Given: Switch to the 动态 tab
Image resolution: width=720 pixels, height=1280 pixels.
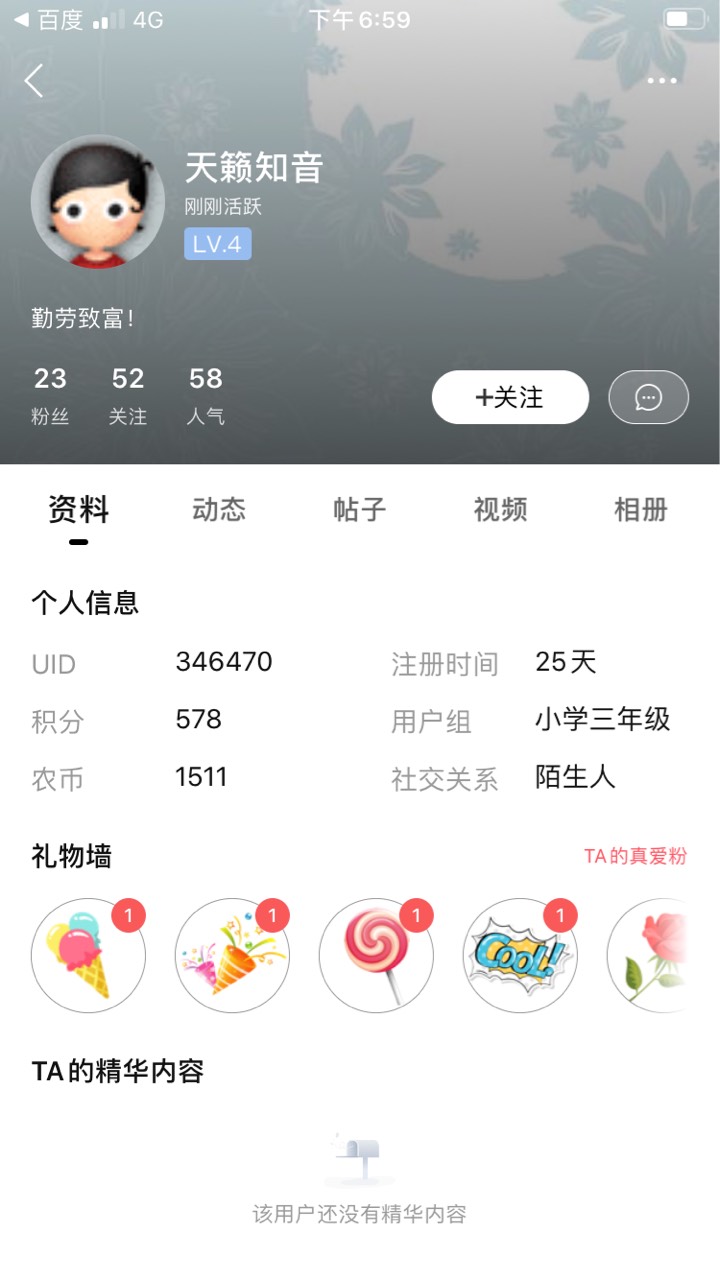Looking at the screenshot, I should (x=219, y=510).
